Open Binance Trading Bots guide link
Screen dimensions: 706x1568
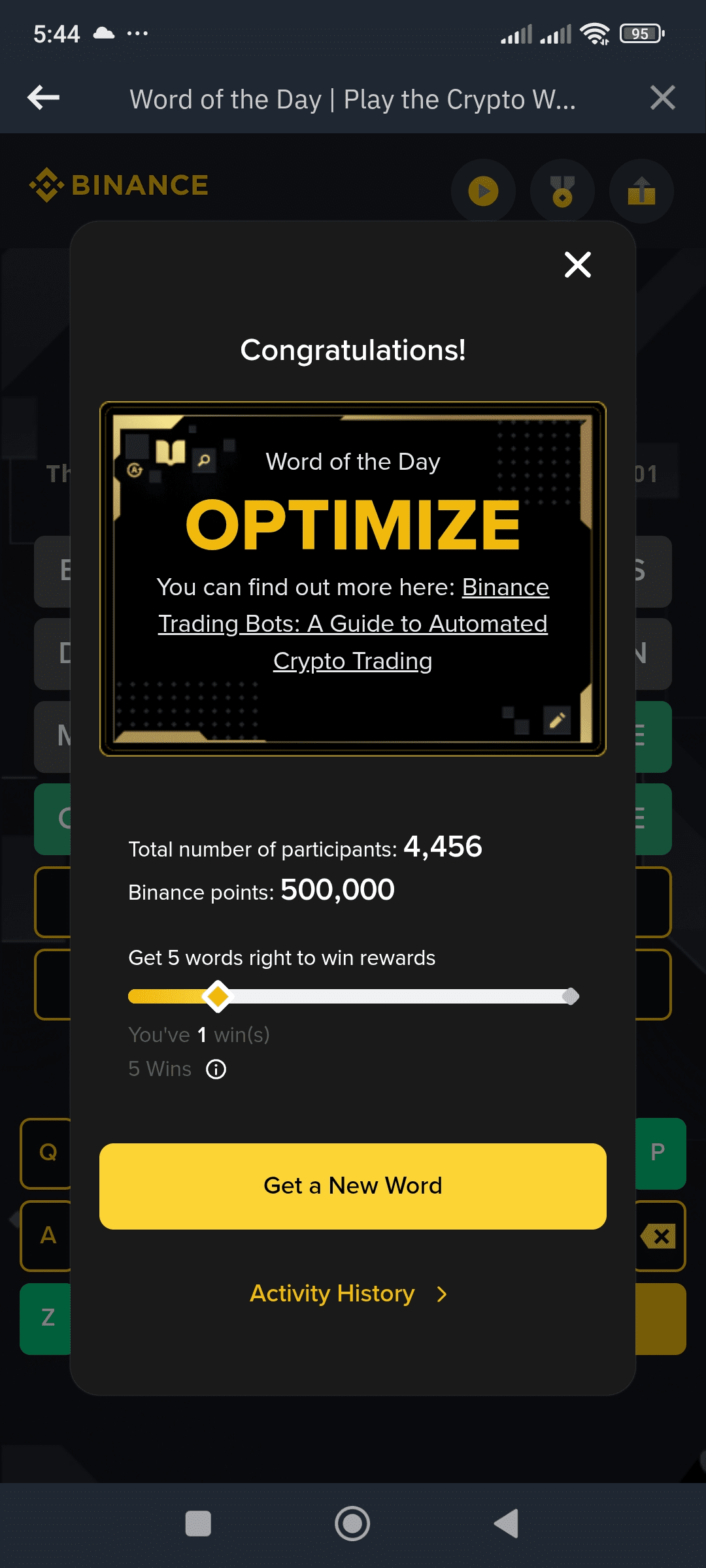coord(353,624)
